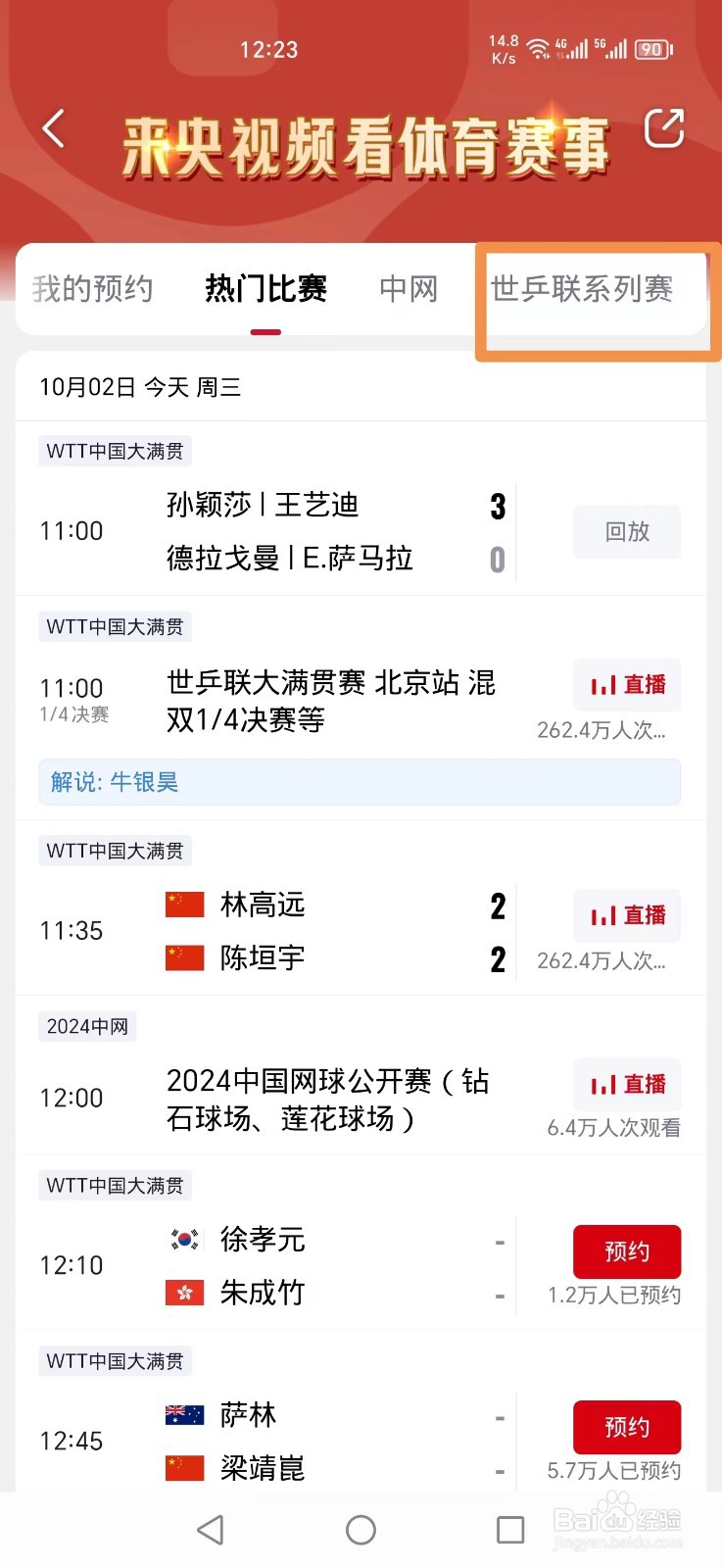Tap 回放 for the 孙颖莎/王艺迪 match
The image size is (722, 1568).
pyautogui.click(x=627, y=531)
